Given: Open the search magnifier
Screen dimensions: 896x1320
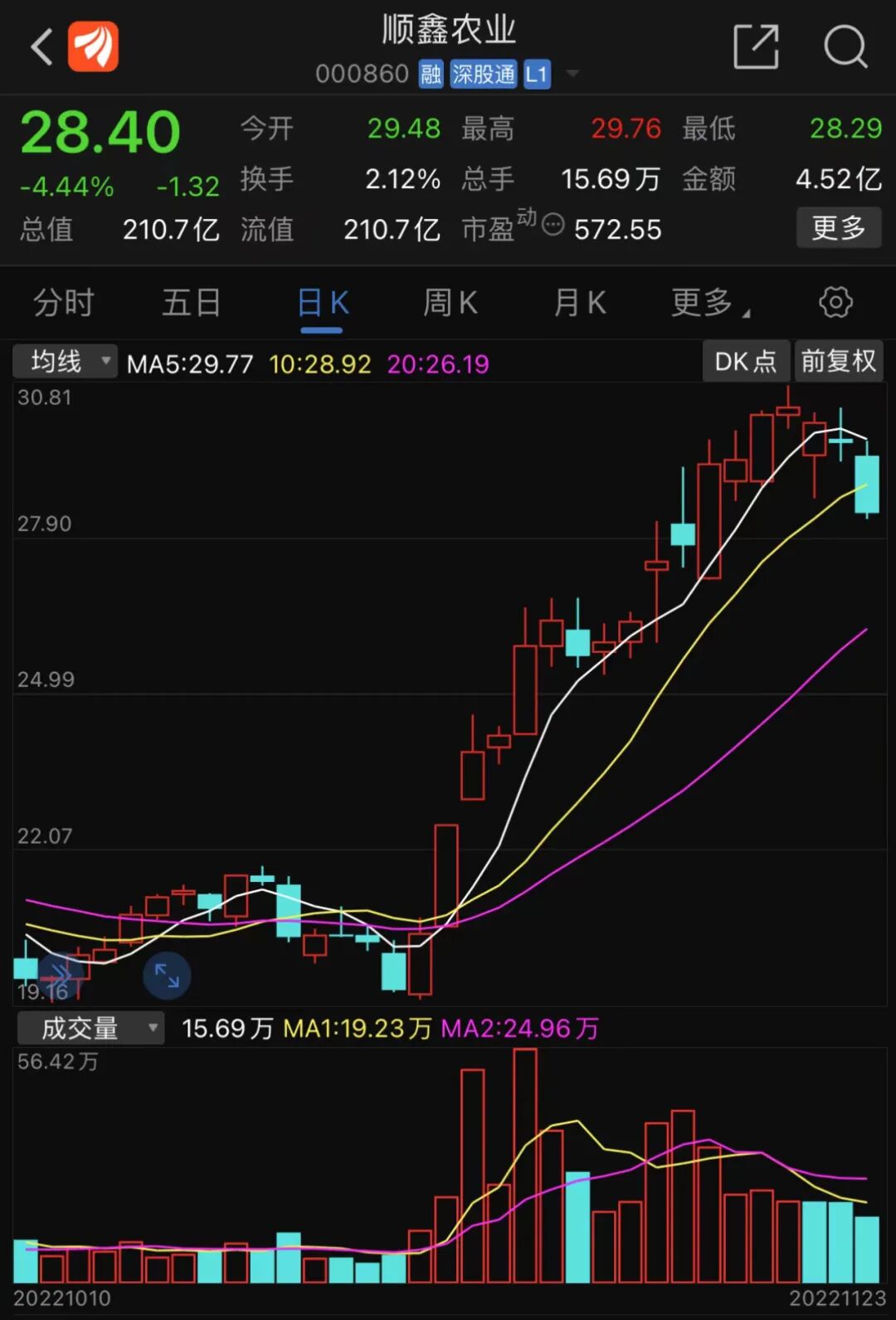Looking at the screenshot, I should [845, 47].
